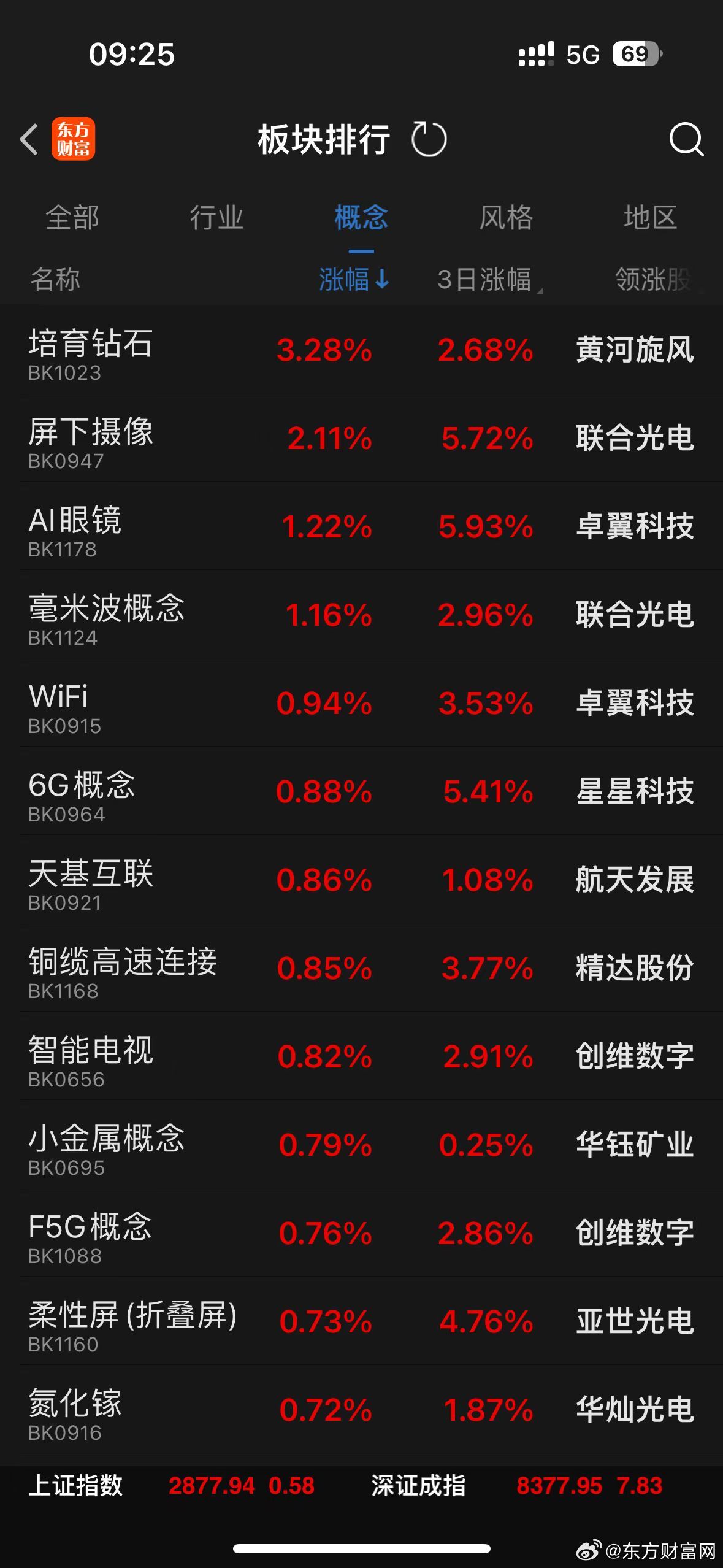Switch to the 行业 tab
Viewport: 723px width, 1568px height.
point(216,218)
